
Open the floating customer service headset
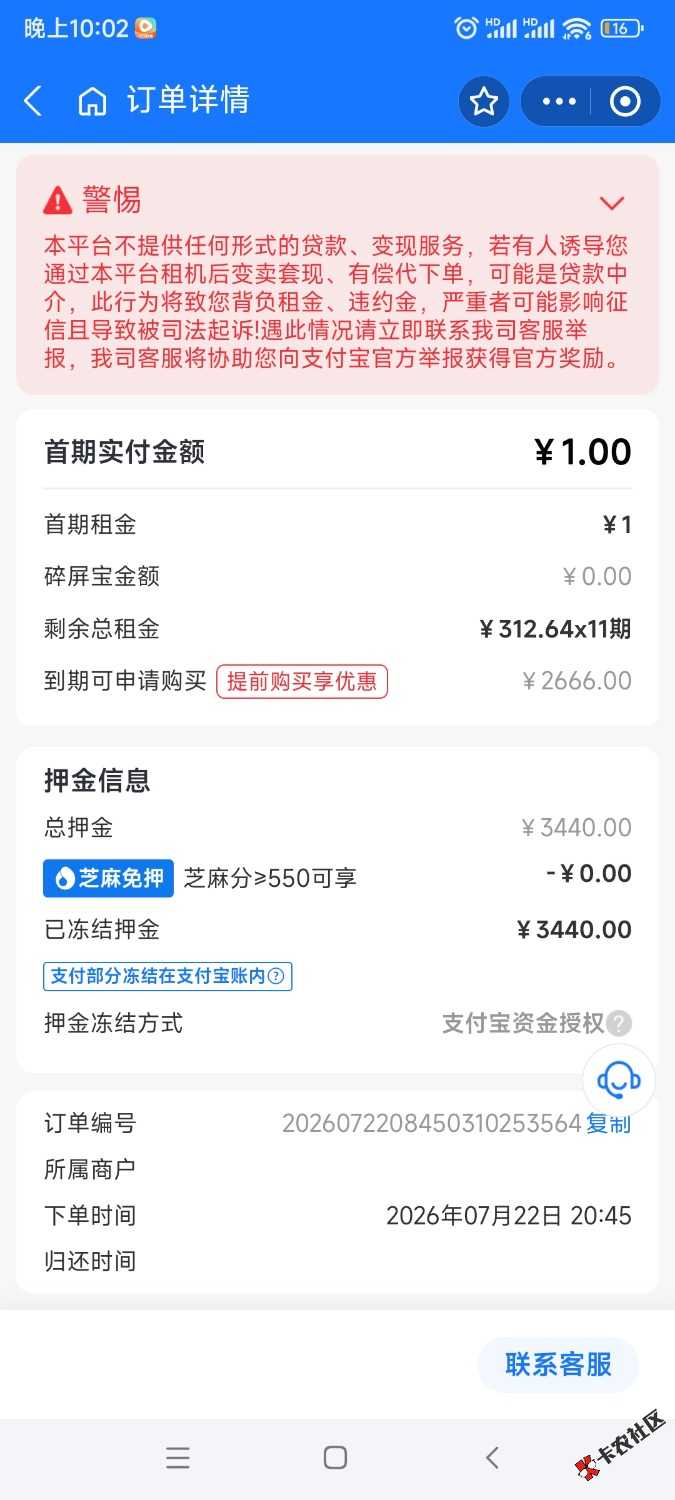pyautogui.click(x=619, y=1080)
